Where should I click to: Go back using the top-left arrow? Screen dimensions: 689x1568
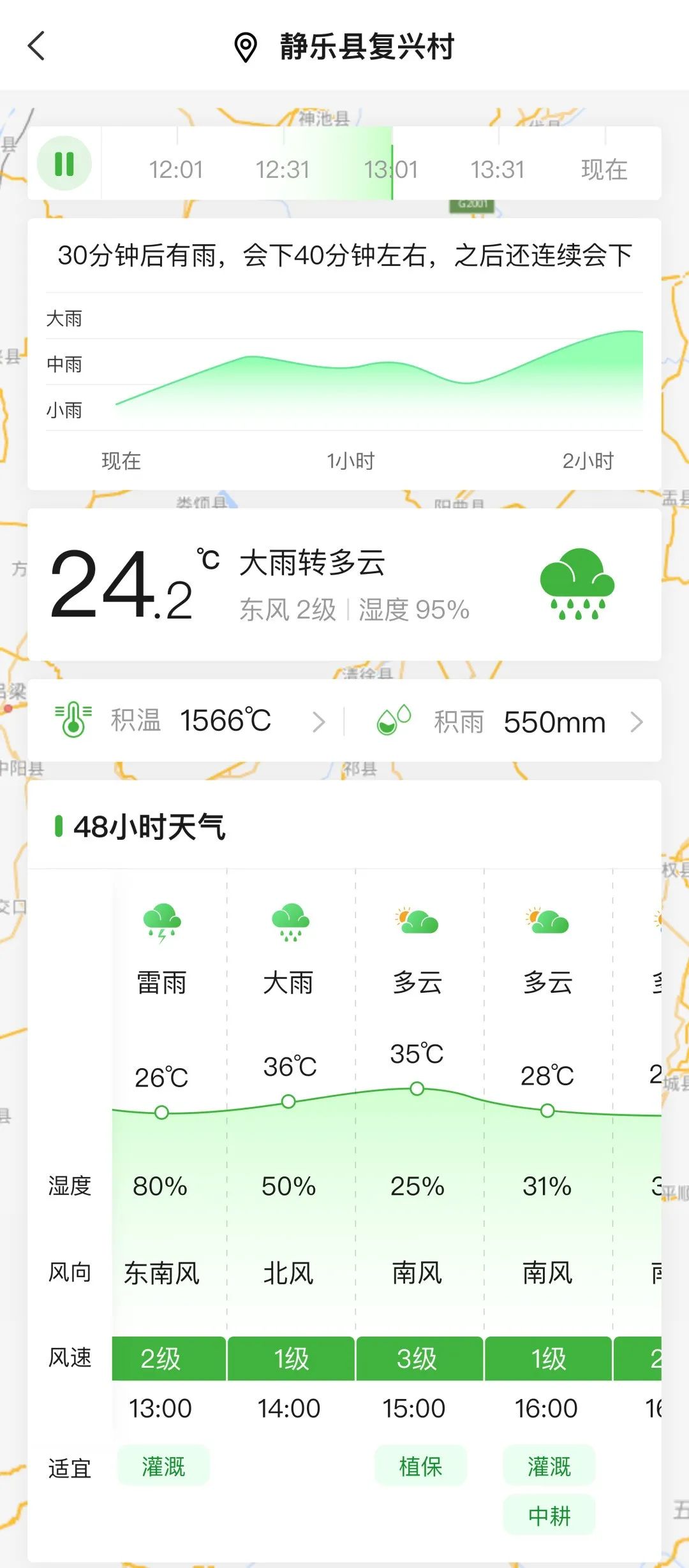click(36, 46)
